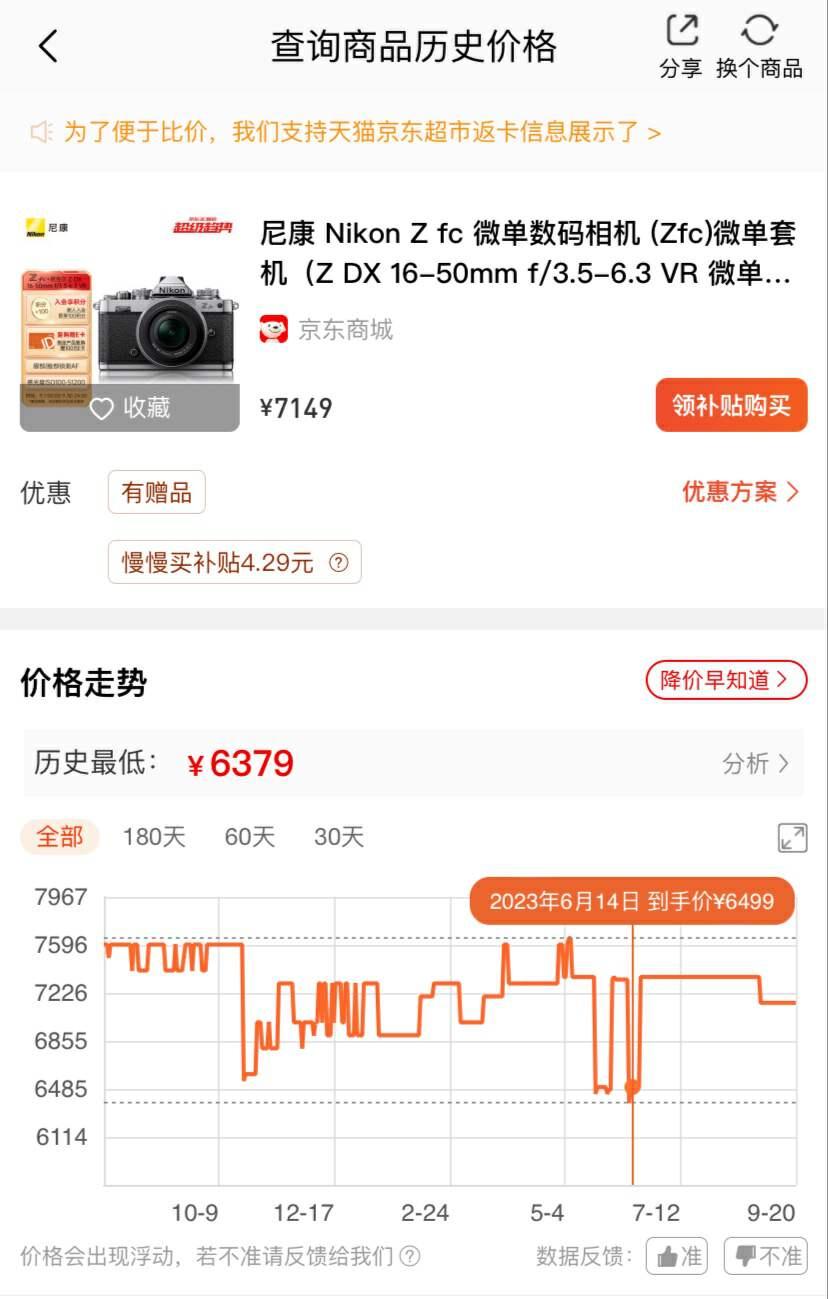Switch to the 180天 tab

[153, 838]
